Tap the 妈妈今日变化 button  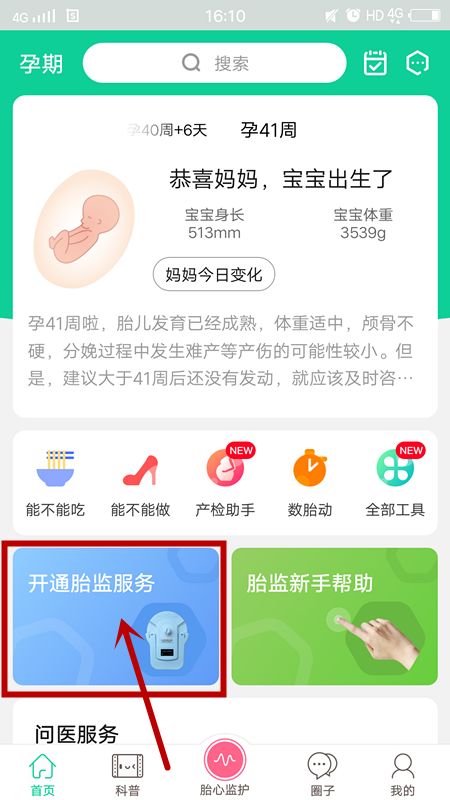tap(214, 274)
